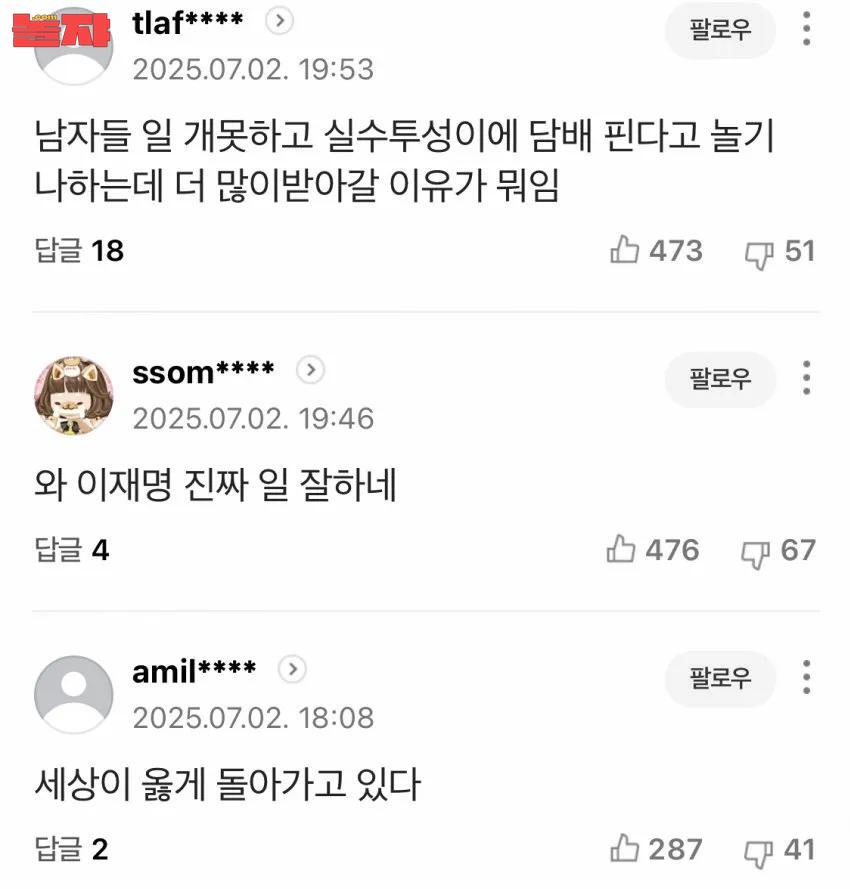Image resolution: width=850 pixels, height=889 pixels.
Task: Open overflow menu on ssom**** comment
Action: pos(806,379)
